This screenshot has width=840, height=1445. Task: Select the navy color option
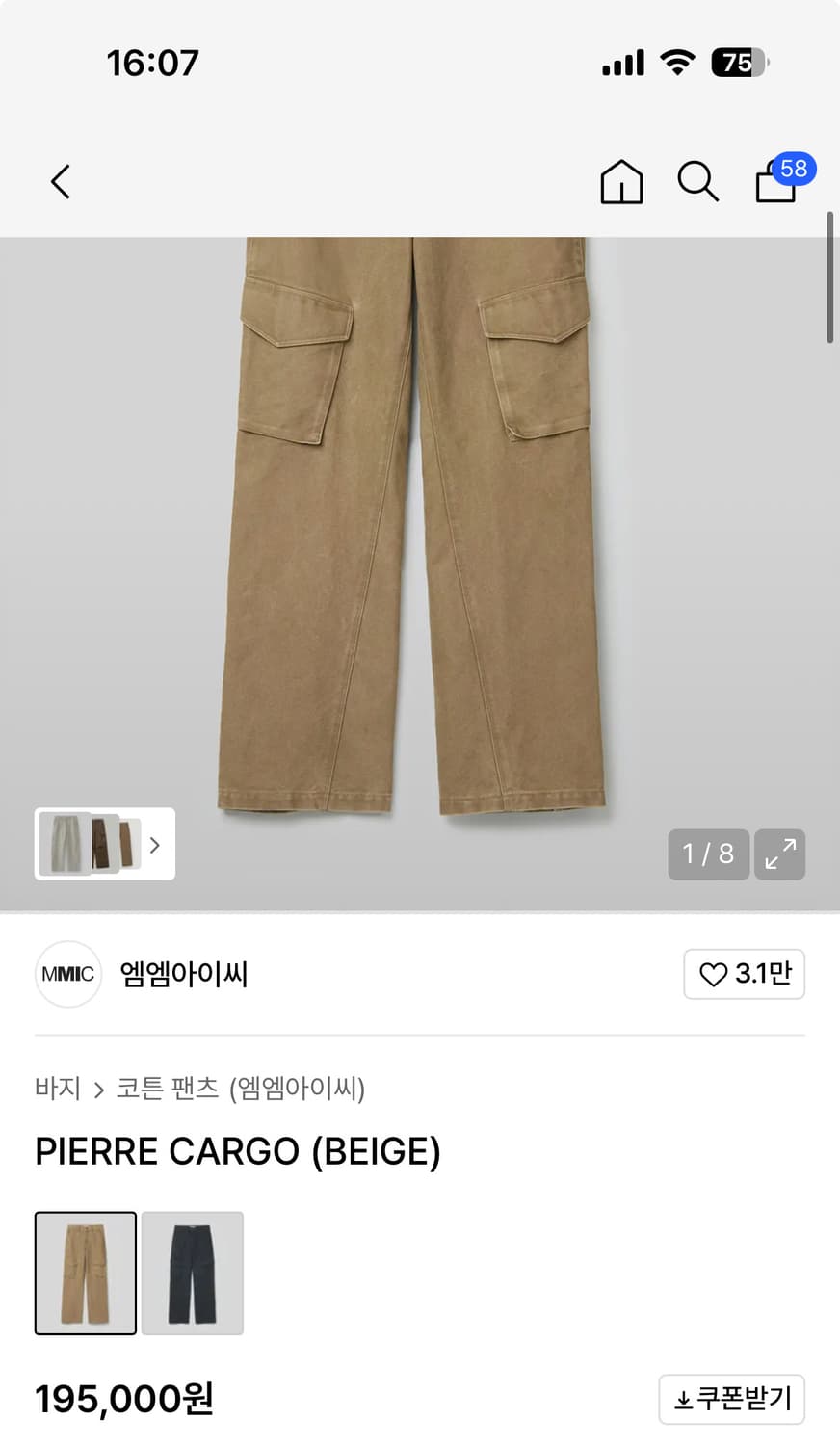[x=192, y=1274]
